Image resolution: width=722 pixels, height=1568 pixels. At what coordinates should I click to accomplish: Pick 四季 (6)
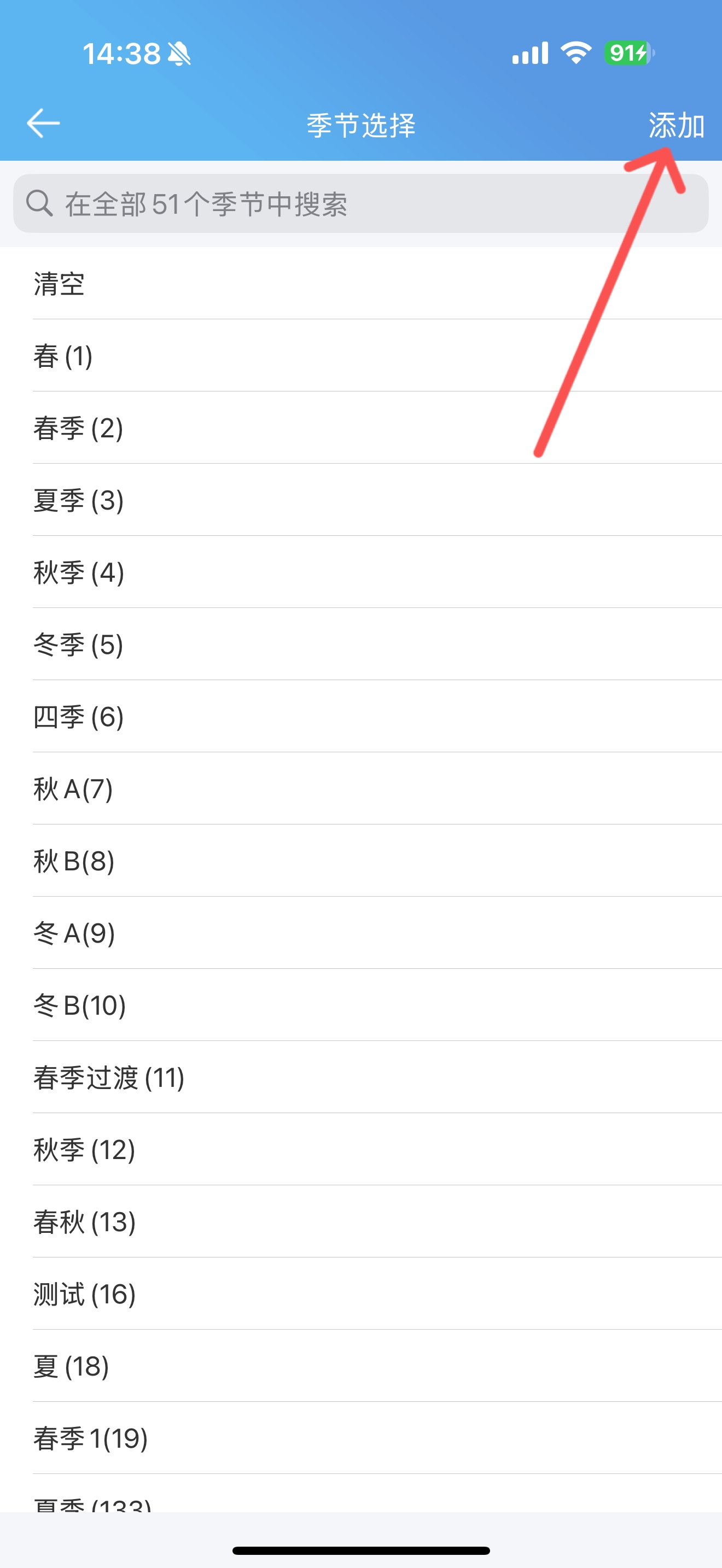tap(361, 716)
